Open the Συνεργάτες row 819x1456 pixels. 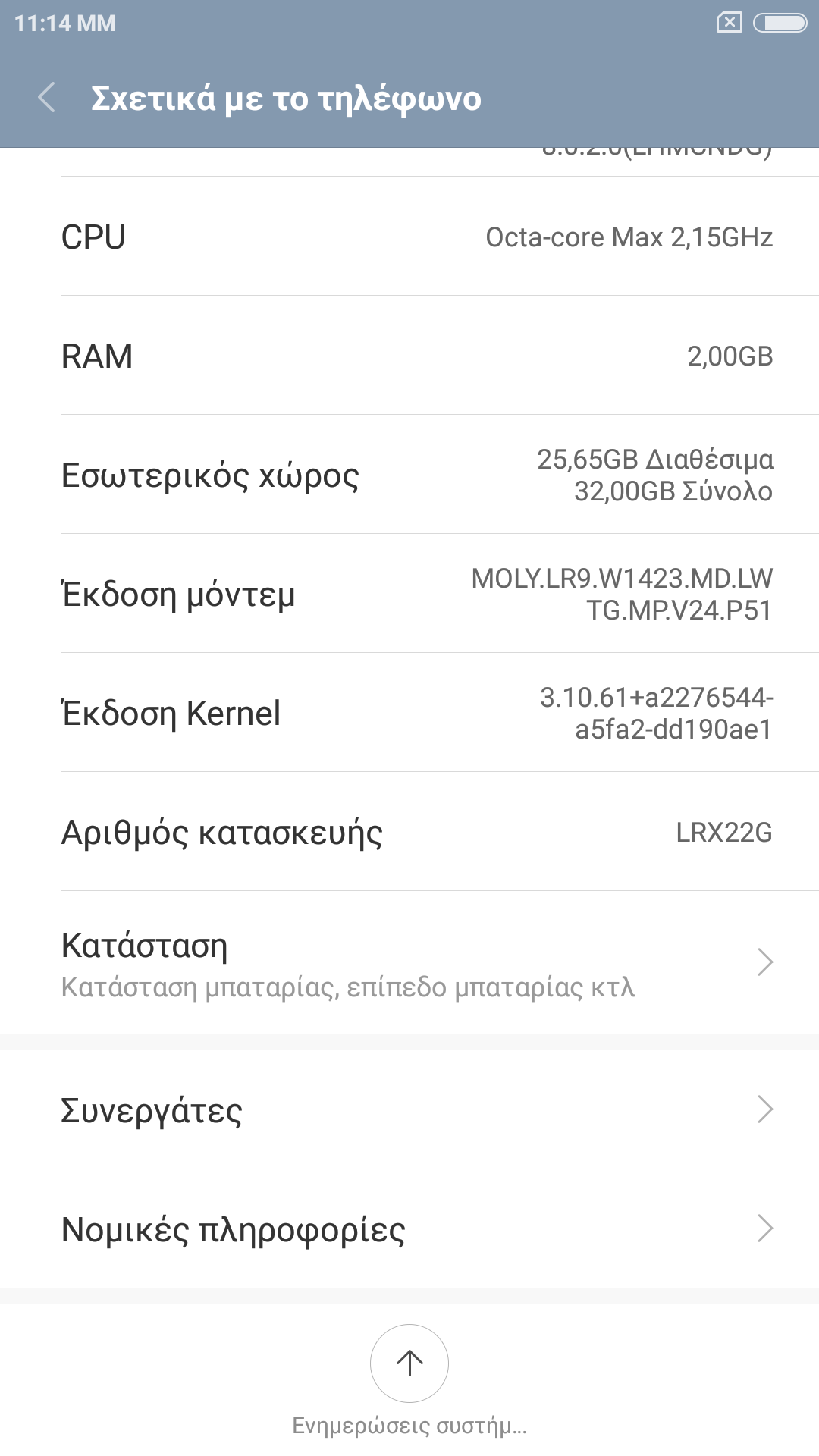tap(409, 1109)
